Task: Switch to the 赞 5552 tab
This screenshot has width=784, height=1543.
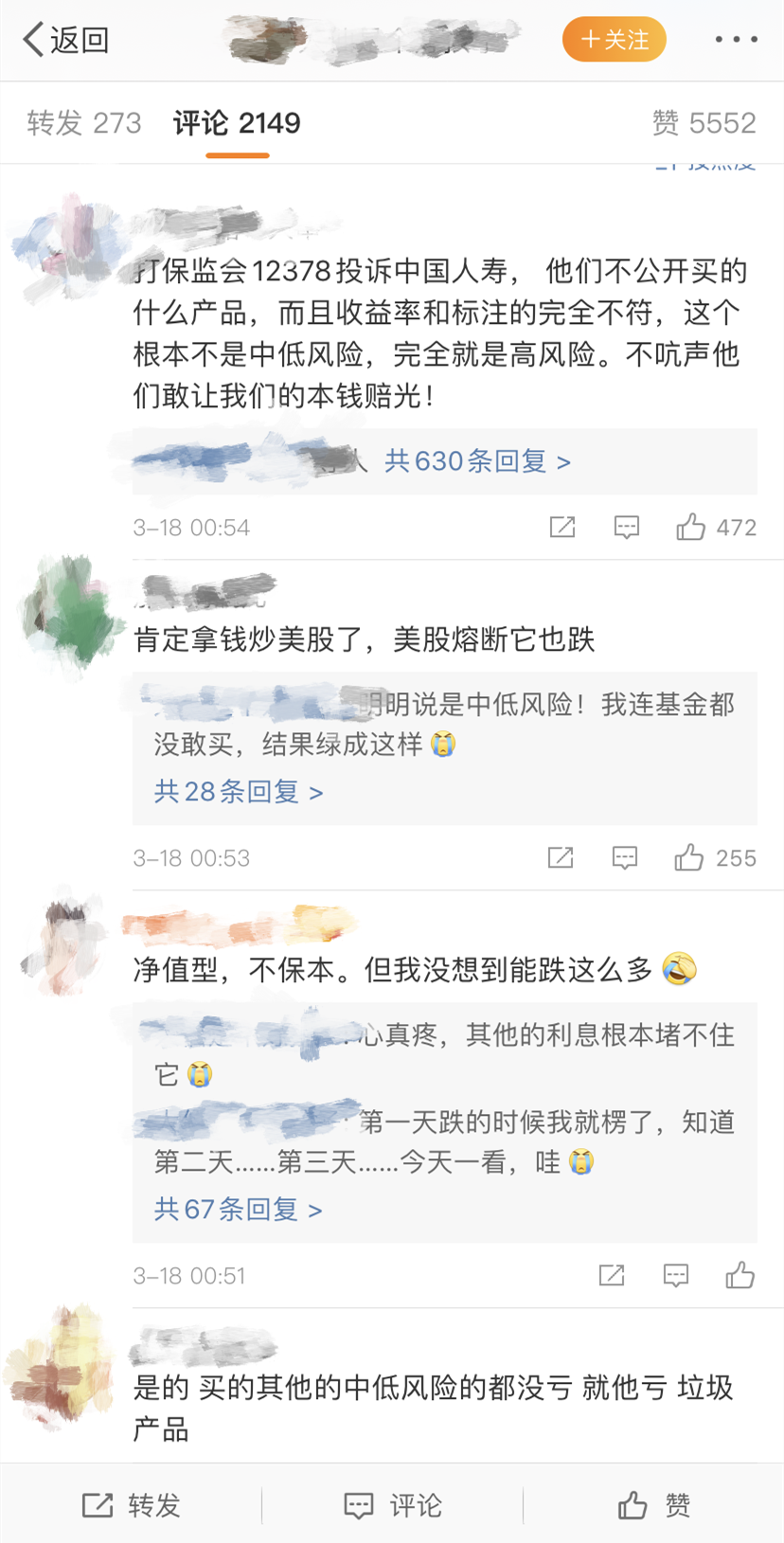Action: (x=704, y=123)
